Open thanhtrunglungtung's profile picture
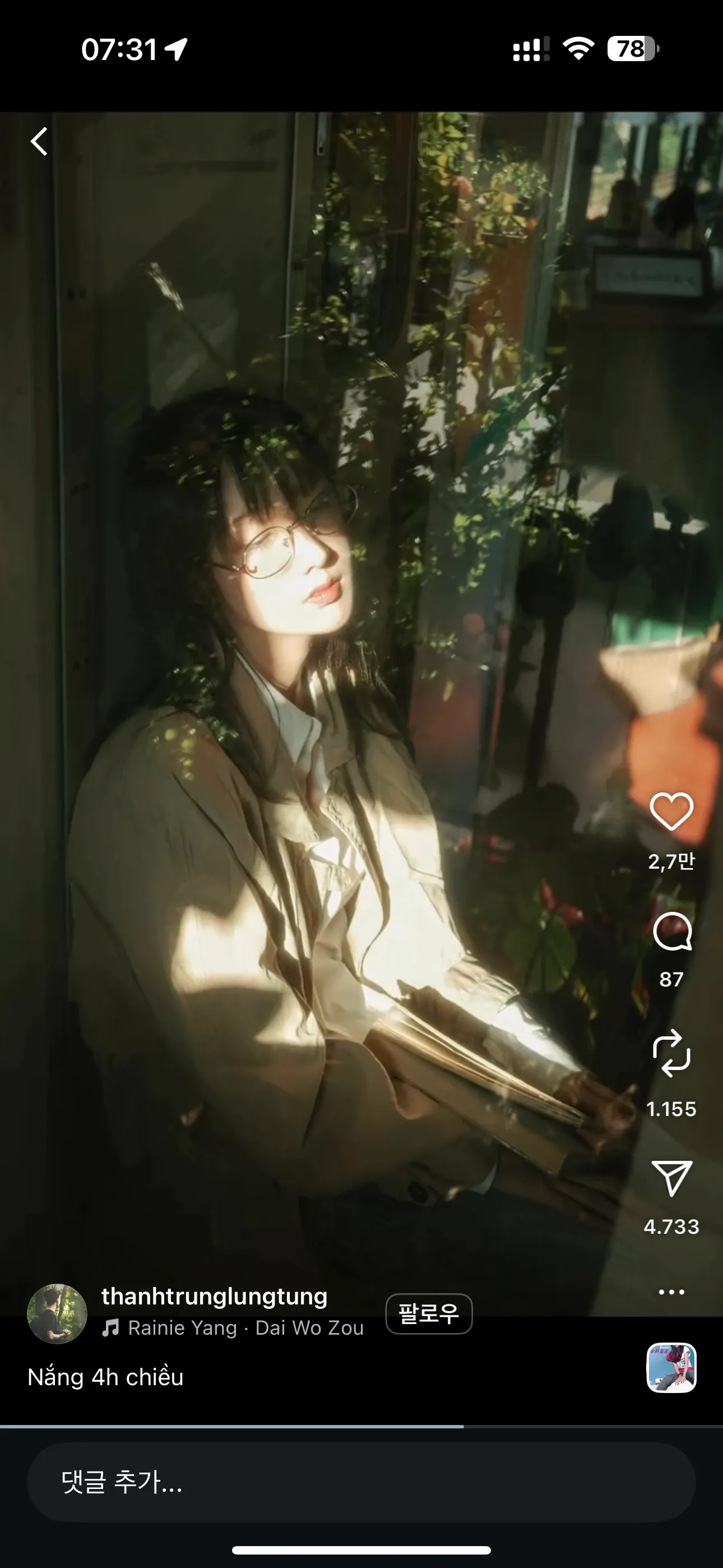 tap(57, 1313)
